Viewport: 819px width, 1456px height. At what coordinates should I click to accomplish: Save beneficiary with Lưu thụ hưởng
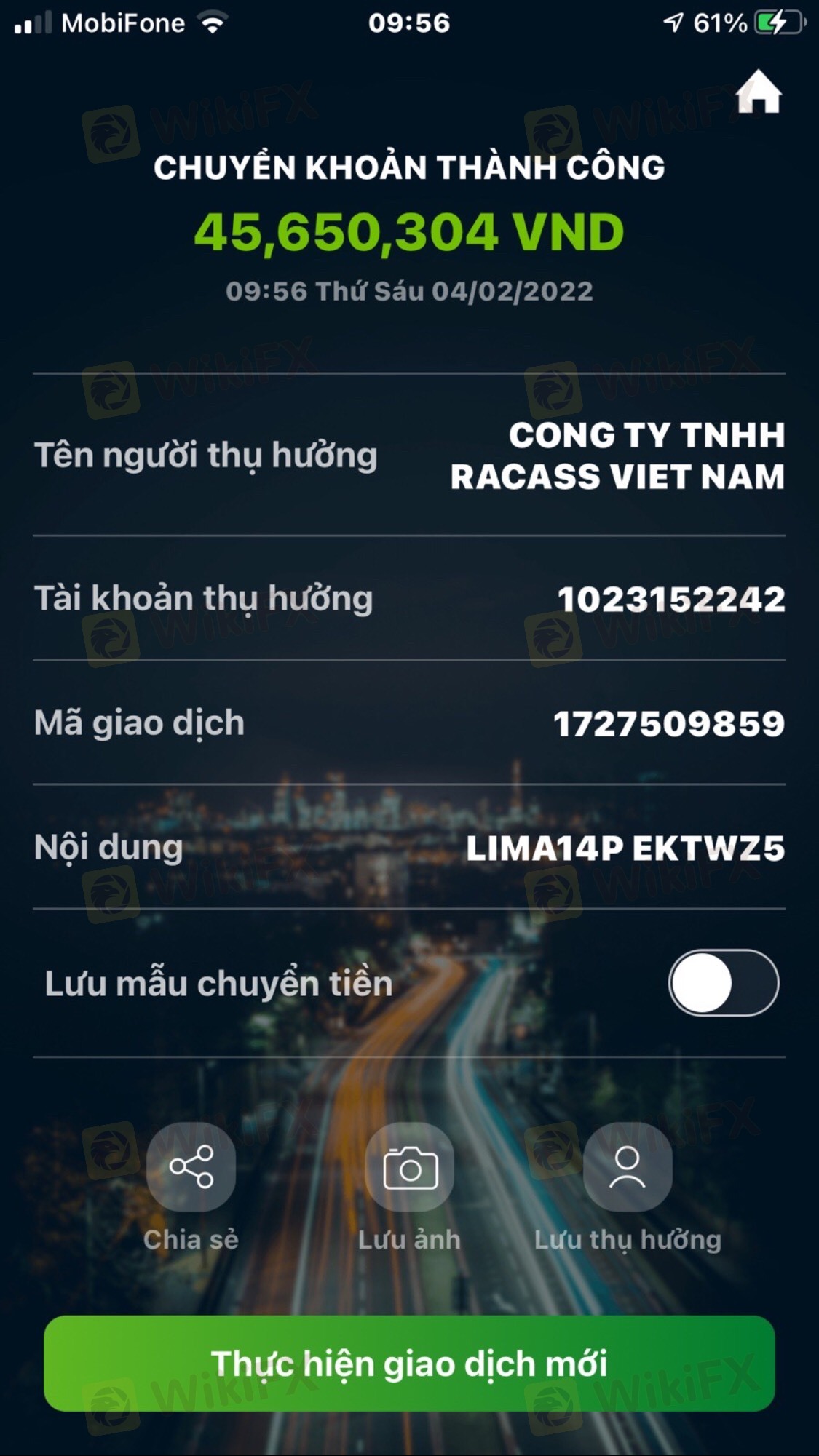tap(627, 1167)
